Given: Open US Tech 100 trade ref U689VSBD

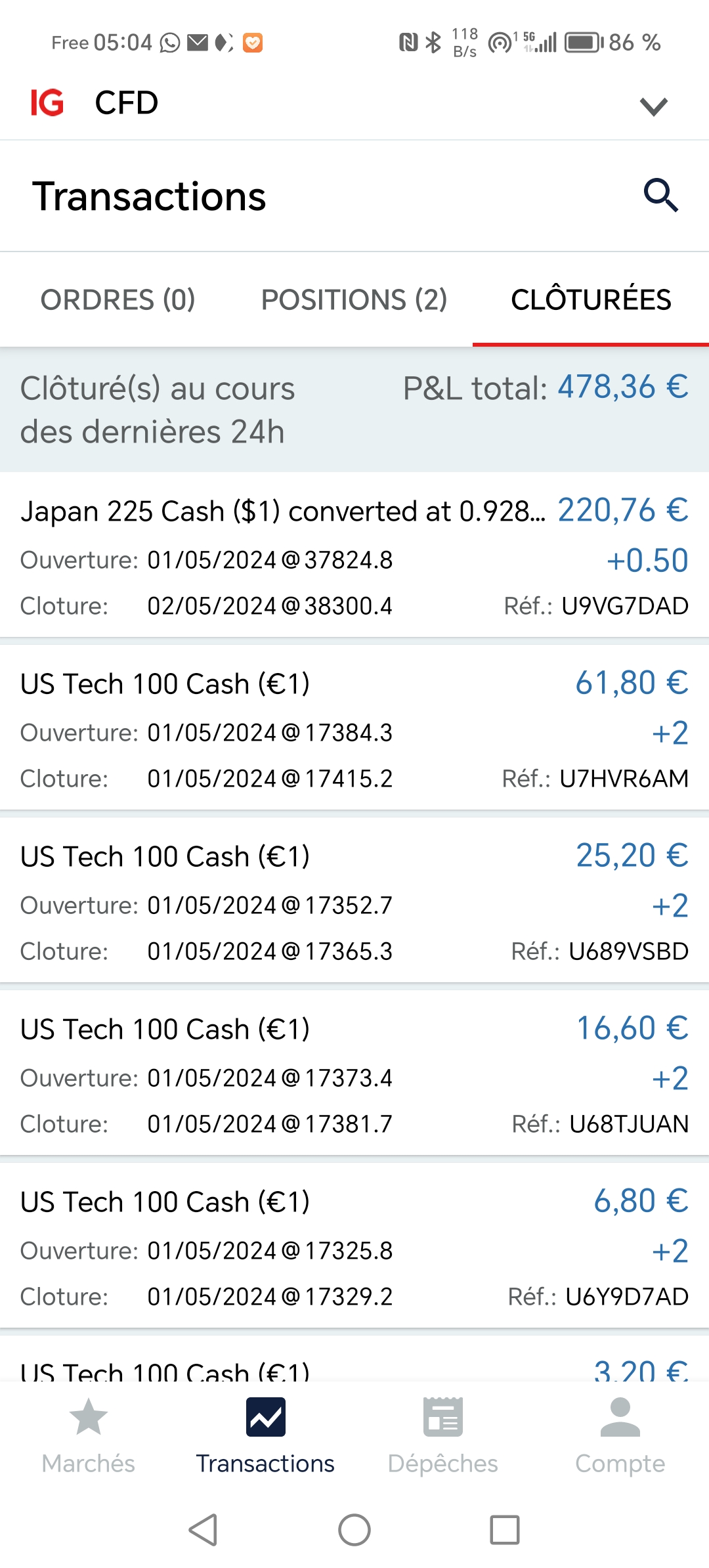Looking at the screenshot, I should pos(354,903).
